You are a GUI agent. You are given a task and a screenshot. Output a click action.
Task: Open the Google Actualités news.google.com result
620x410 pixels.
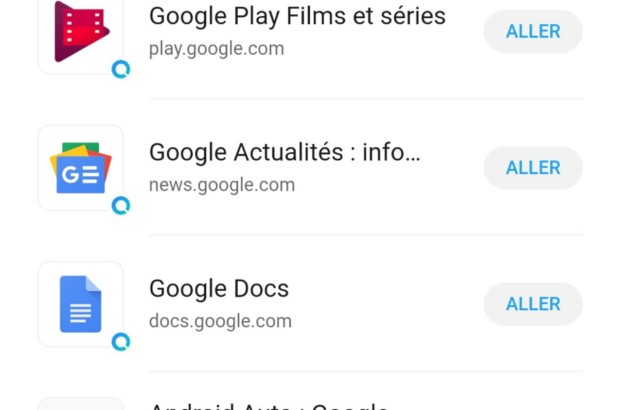pyautogui.click(x=284, y=168)
